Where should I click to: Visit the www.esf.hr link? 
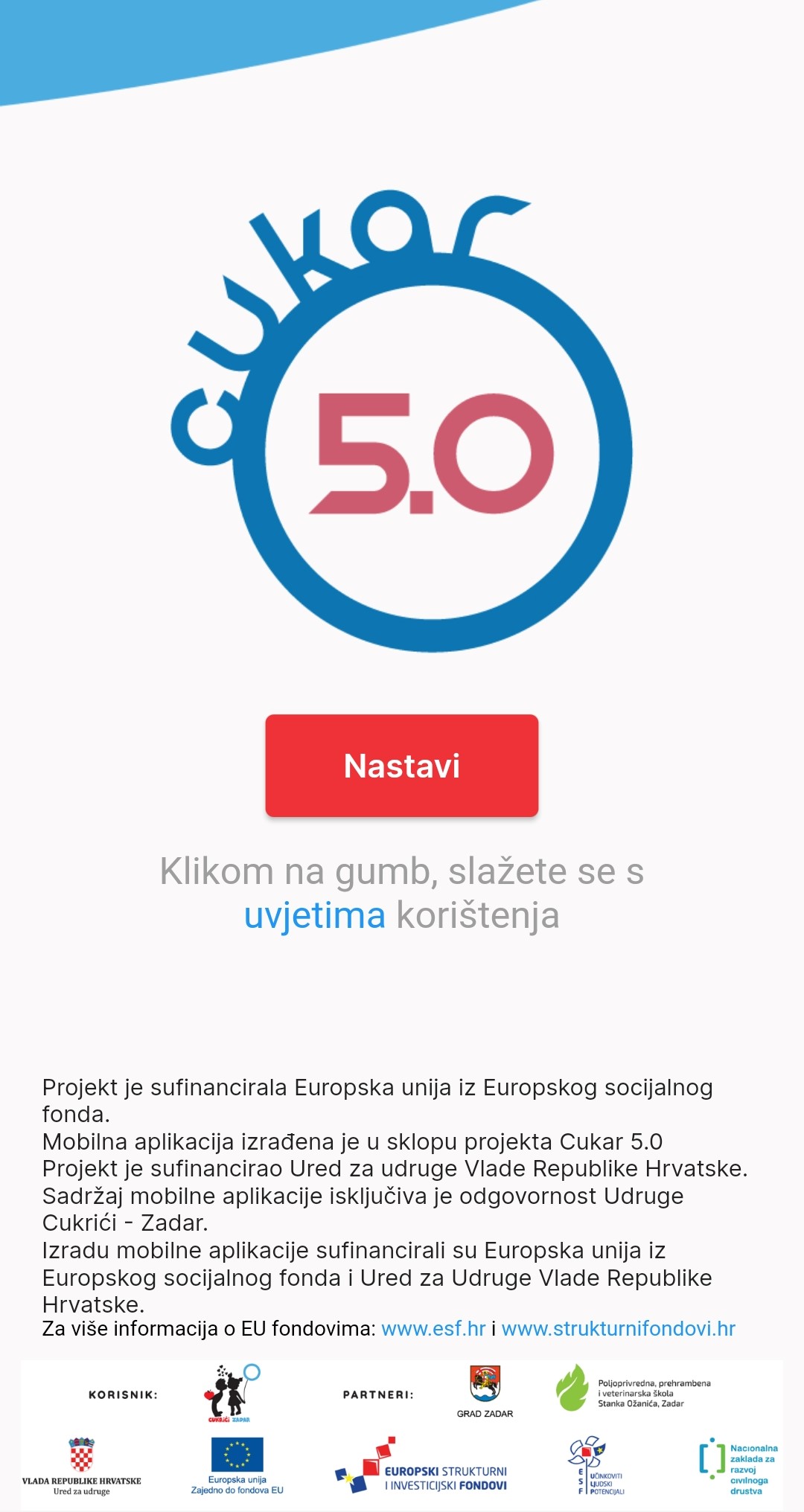(x=433, y=1329)
